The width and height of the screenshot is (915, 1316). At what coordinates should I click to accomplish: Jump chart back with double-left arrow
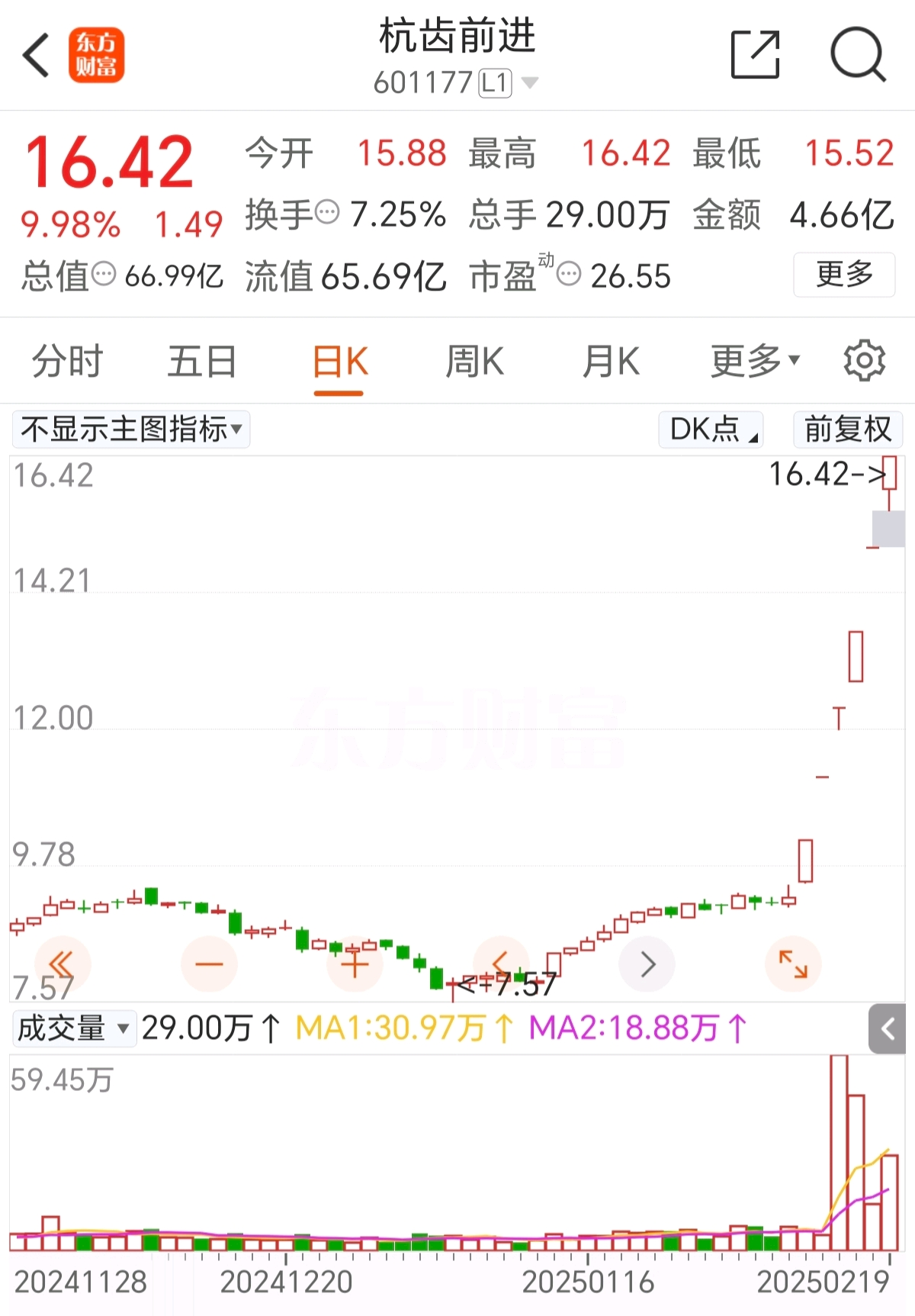(x=63, y=964)
